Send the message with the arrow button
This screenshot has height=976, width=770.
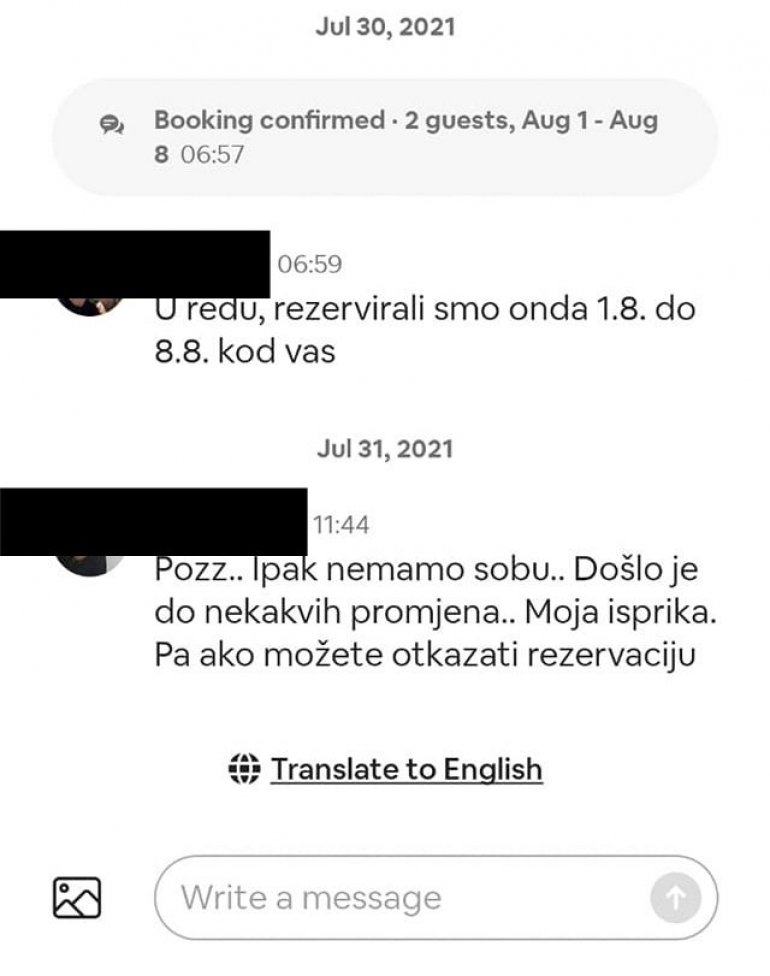tap(675, 898)
